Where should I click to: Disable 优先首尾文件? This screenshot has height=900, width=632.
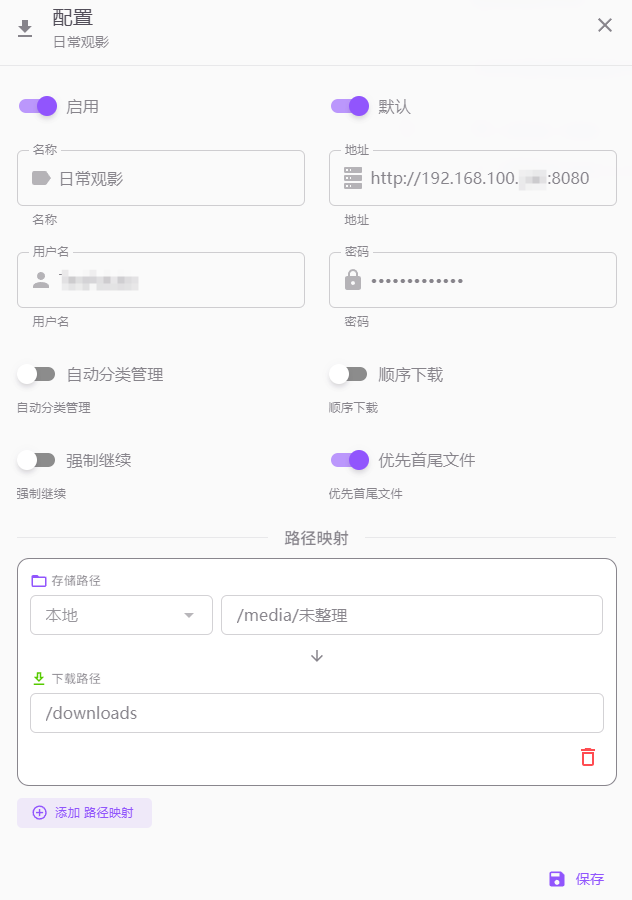click(350, 460)
